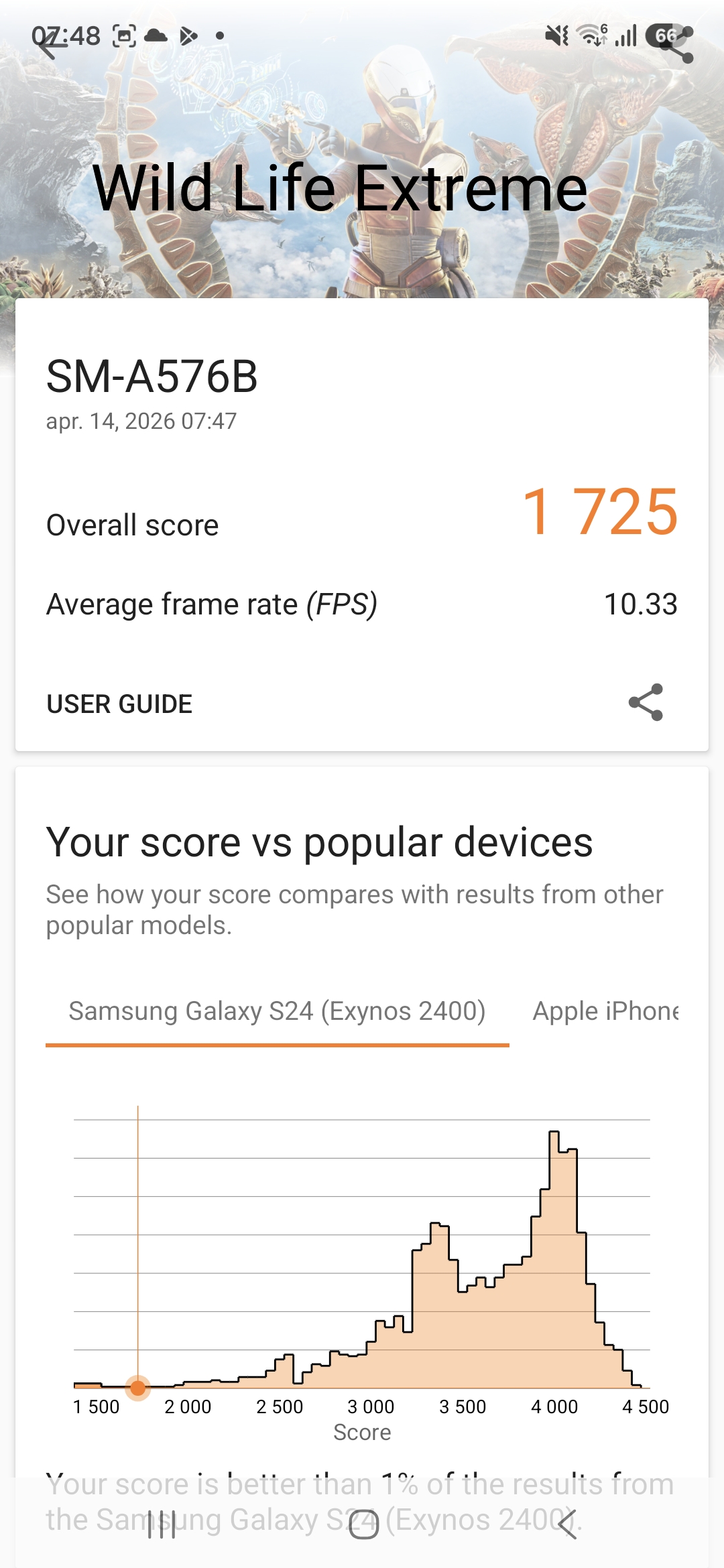Switch to the Apple iPhone comparison tab
This screenshot has width=724, height=1568.
coord(605,1011)
